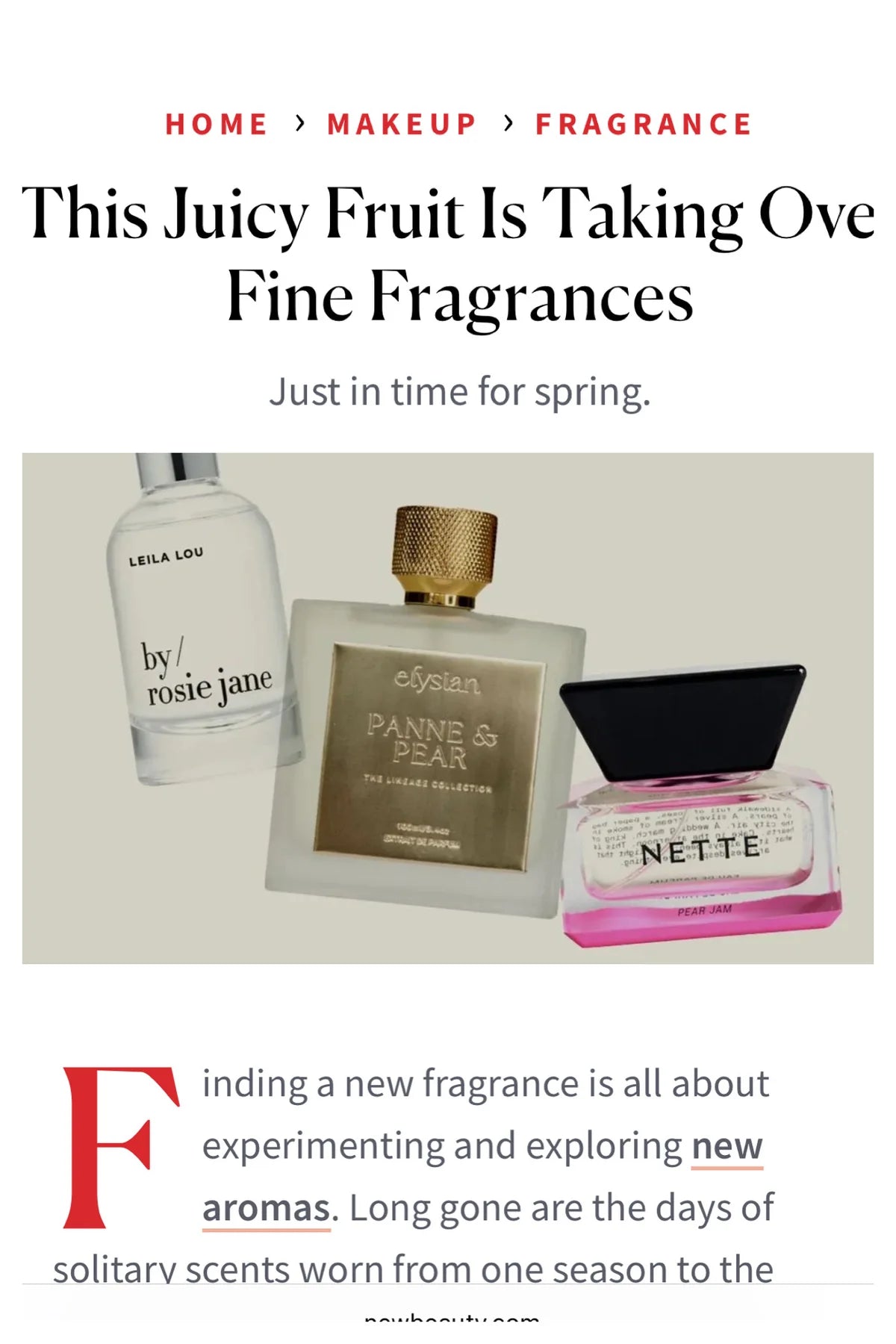The height and width of the screenshot is (1344, 896).
Task: Open the FRAGRANCE breadcrumb category
Action: 644,124
